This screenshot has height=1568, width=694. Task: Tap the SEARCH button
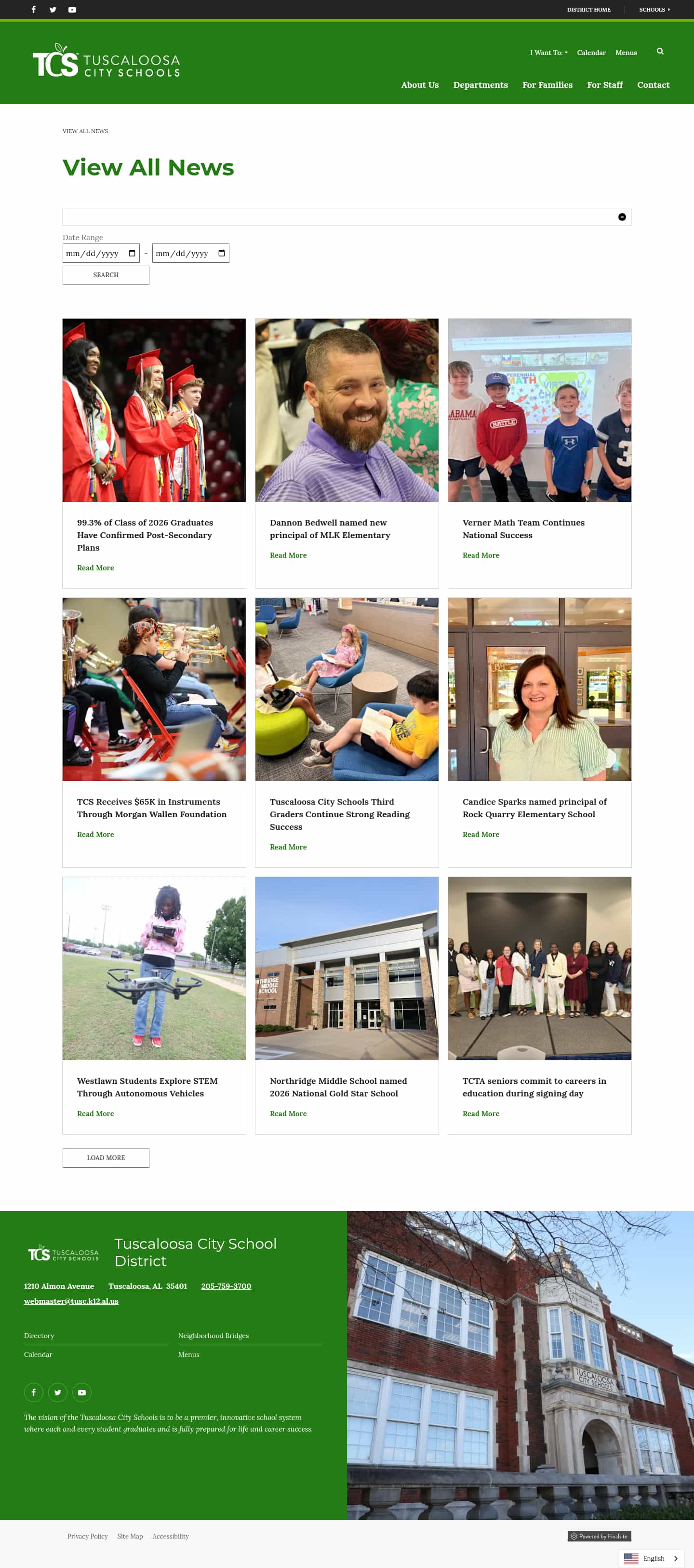106,275
